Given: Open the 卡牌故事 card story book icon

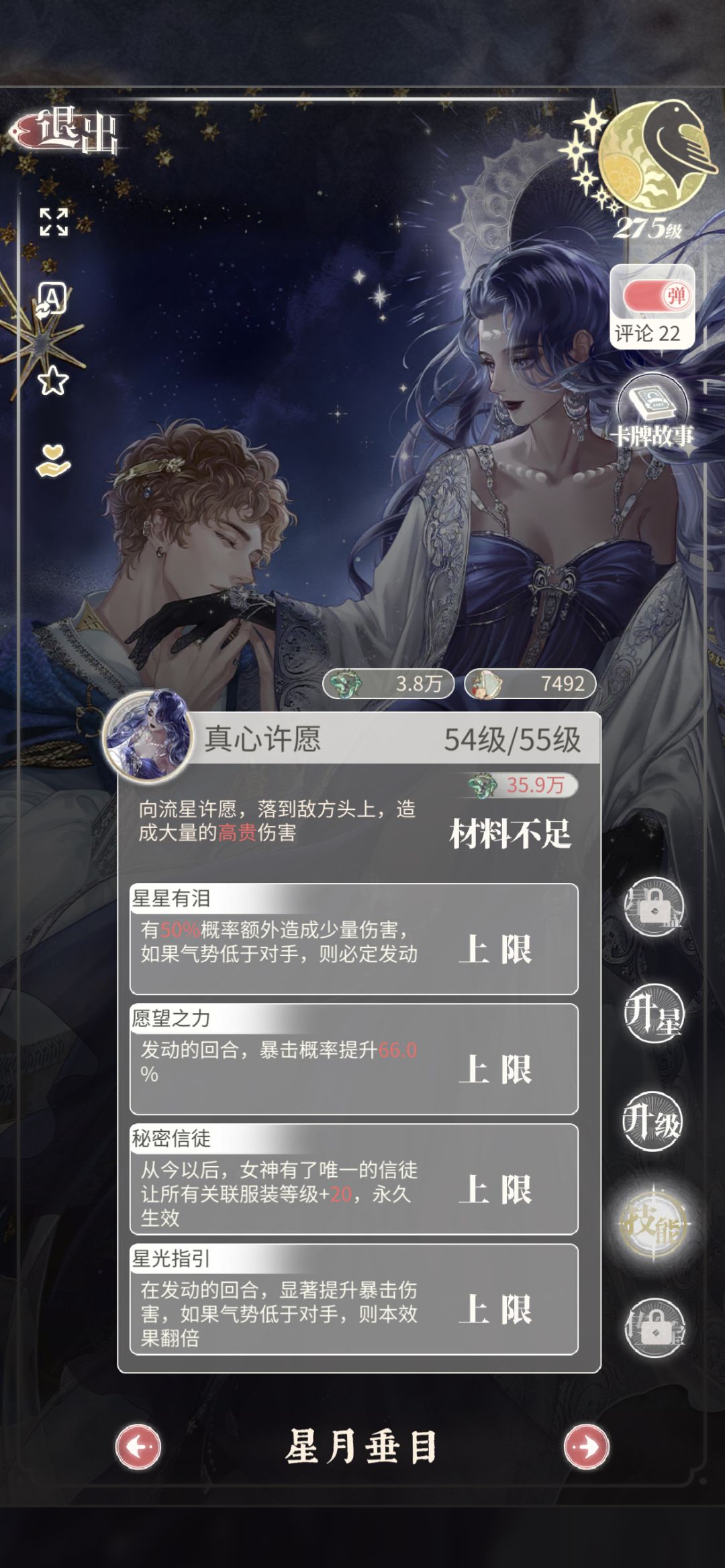Looking at the screenshot, I should 652,401.
